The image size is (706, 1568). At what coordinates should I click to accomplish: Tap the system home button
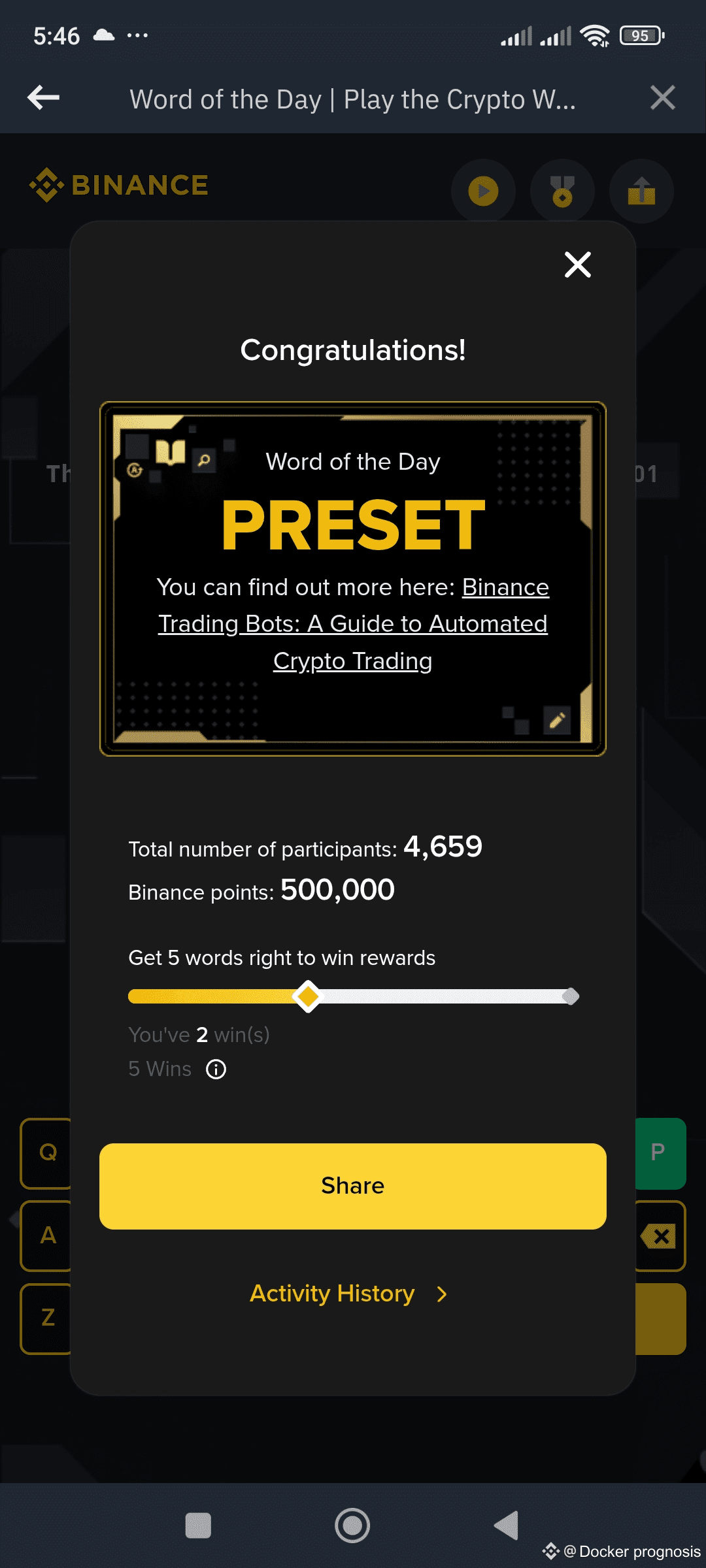pyautogui.click(x=352, y=1526)
